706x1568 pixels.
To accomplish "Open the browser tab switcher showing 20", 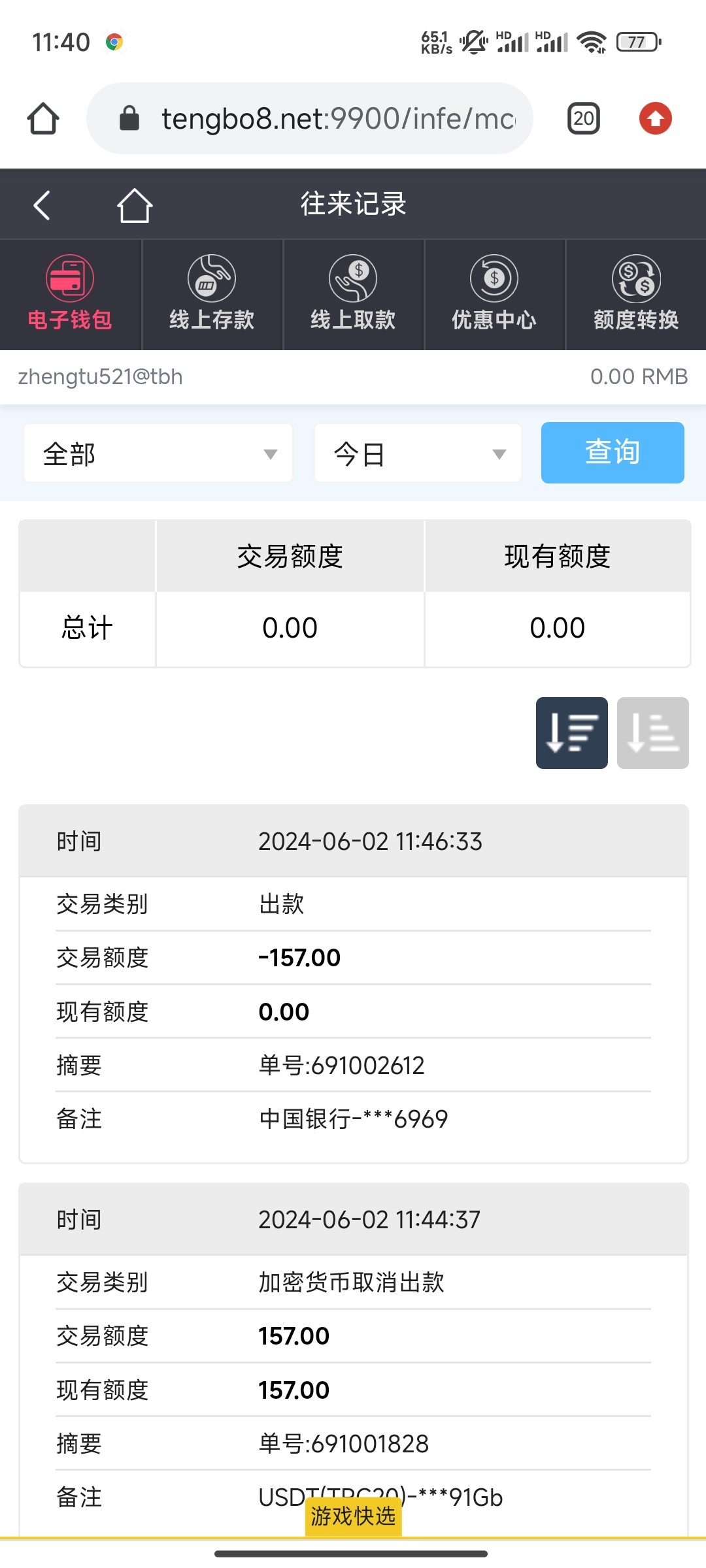I will (584, 119).
